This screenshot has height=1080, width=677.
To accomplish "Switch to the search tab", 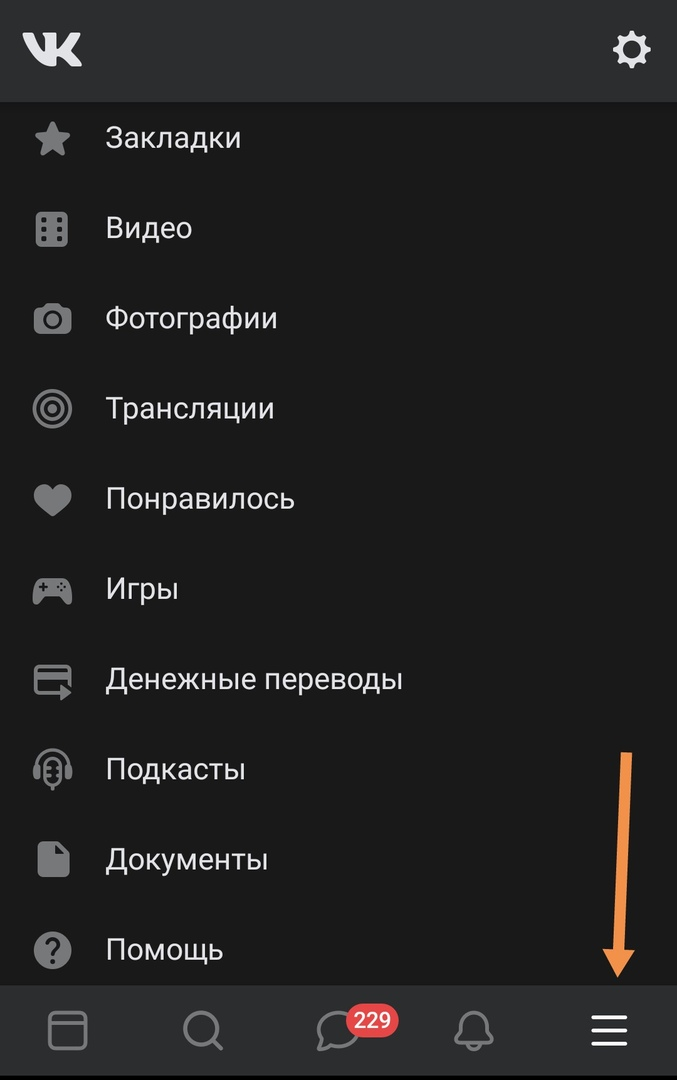I will point(203,1030).
